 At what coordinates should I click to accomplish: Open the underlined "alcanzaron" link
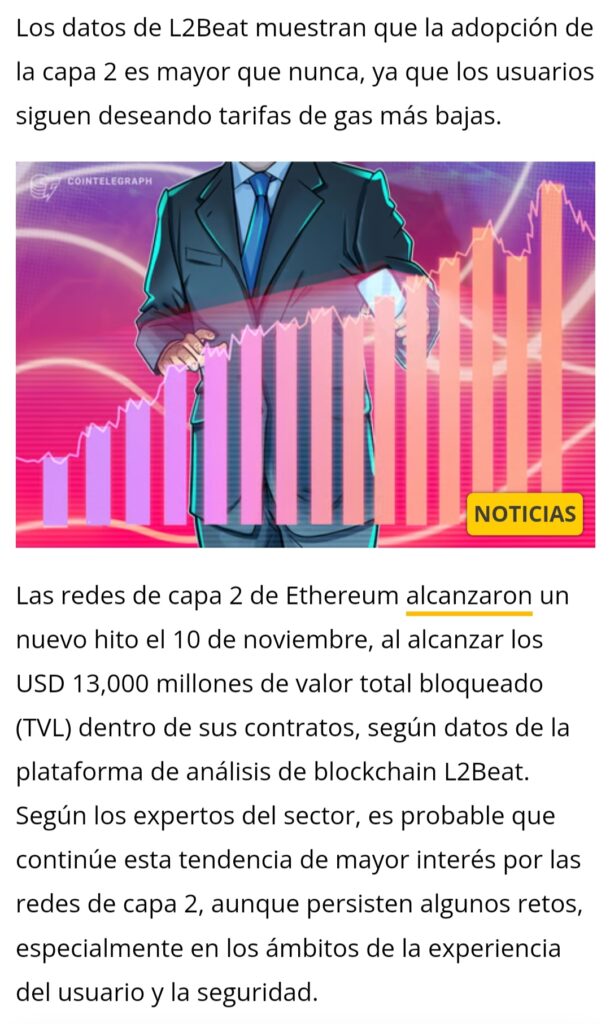pos(469,596)
